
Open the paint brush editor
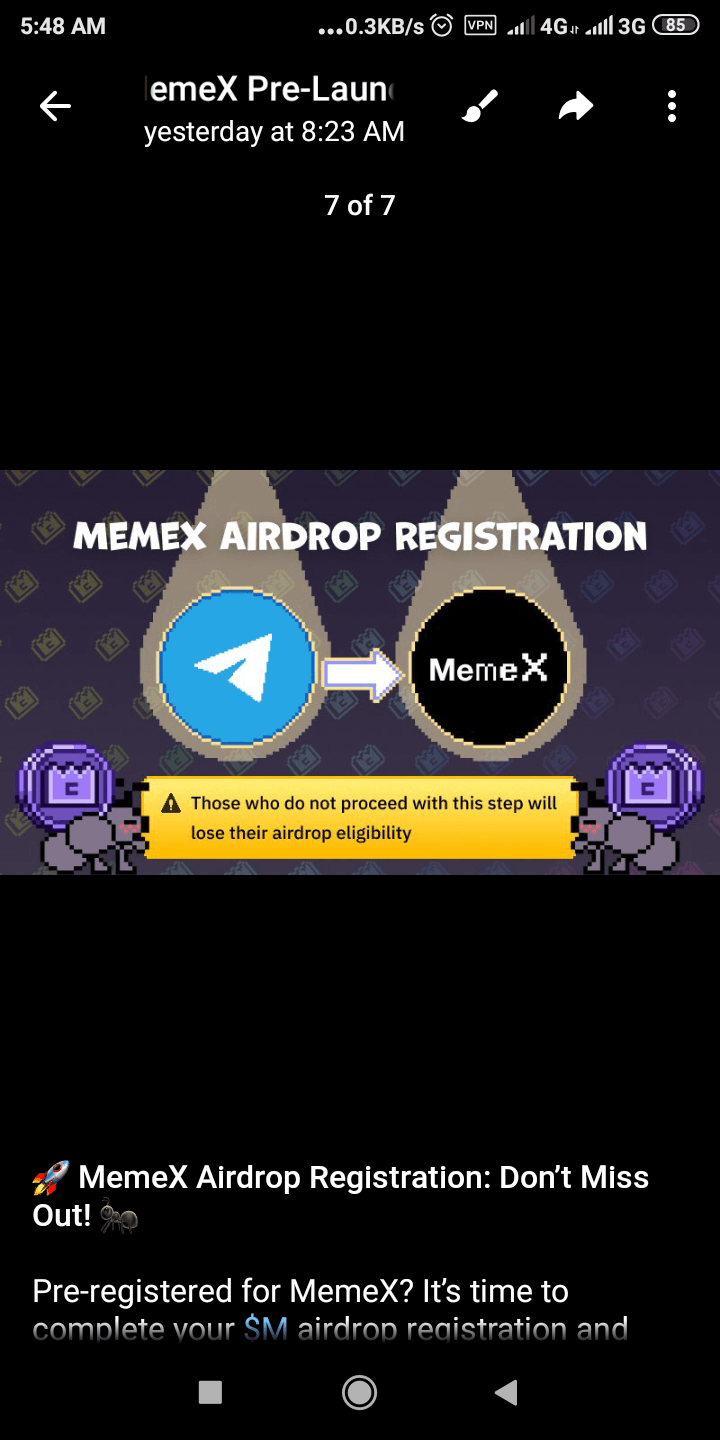pos(480,106)
